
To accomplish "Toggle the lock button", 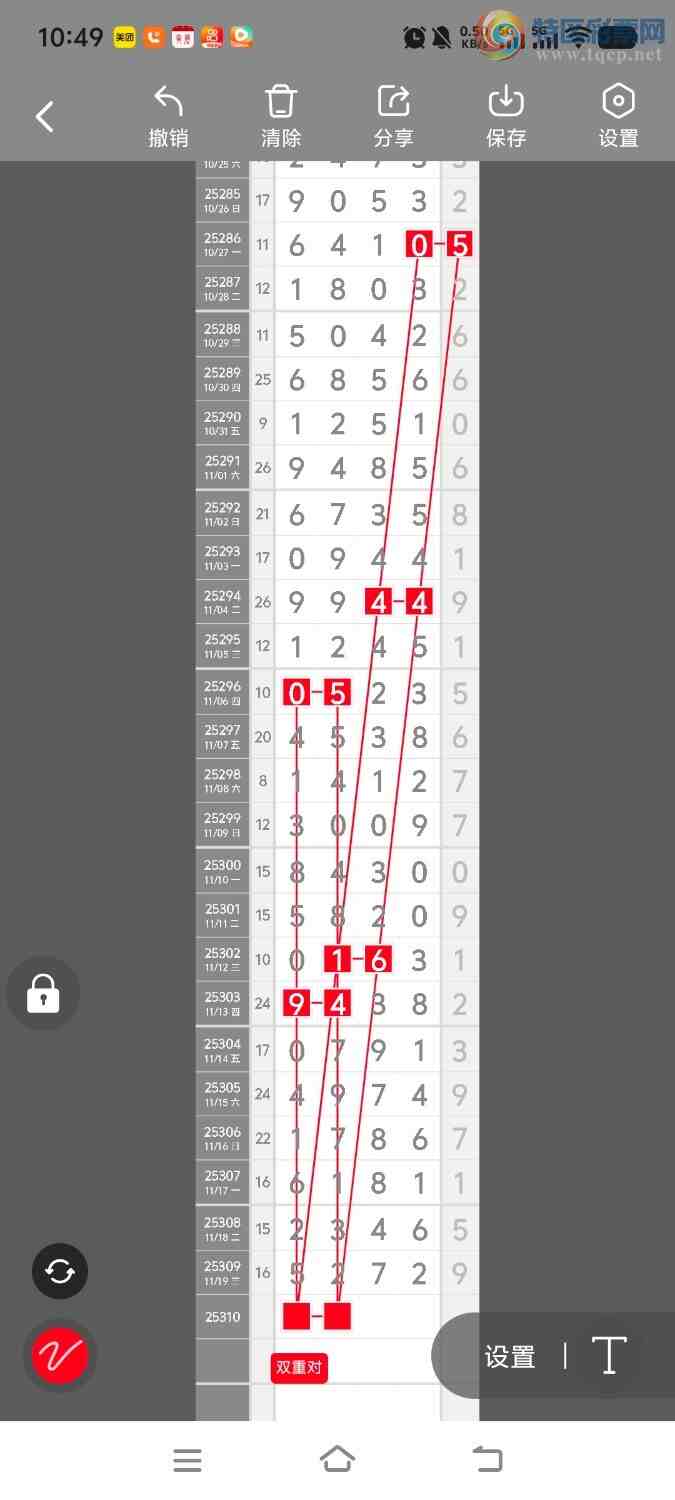I will [43, 993].
